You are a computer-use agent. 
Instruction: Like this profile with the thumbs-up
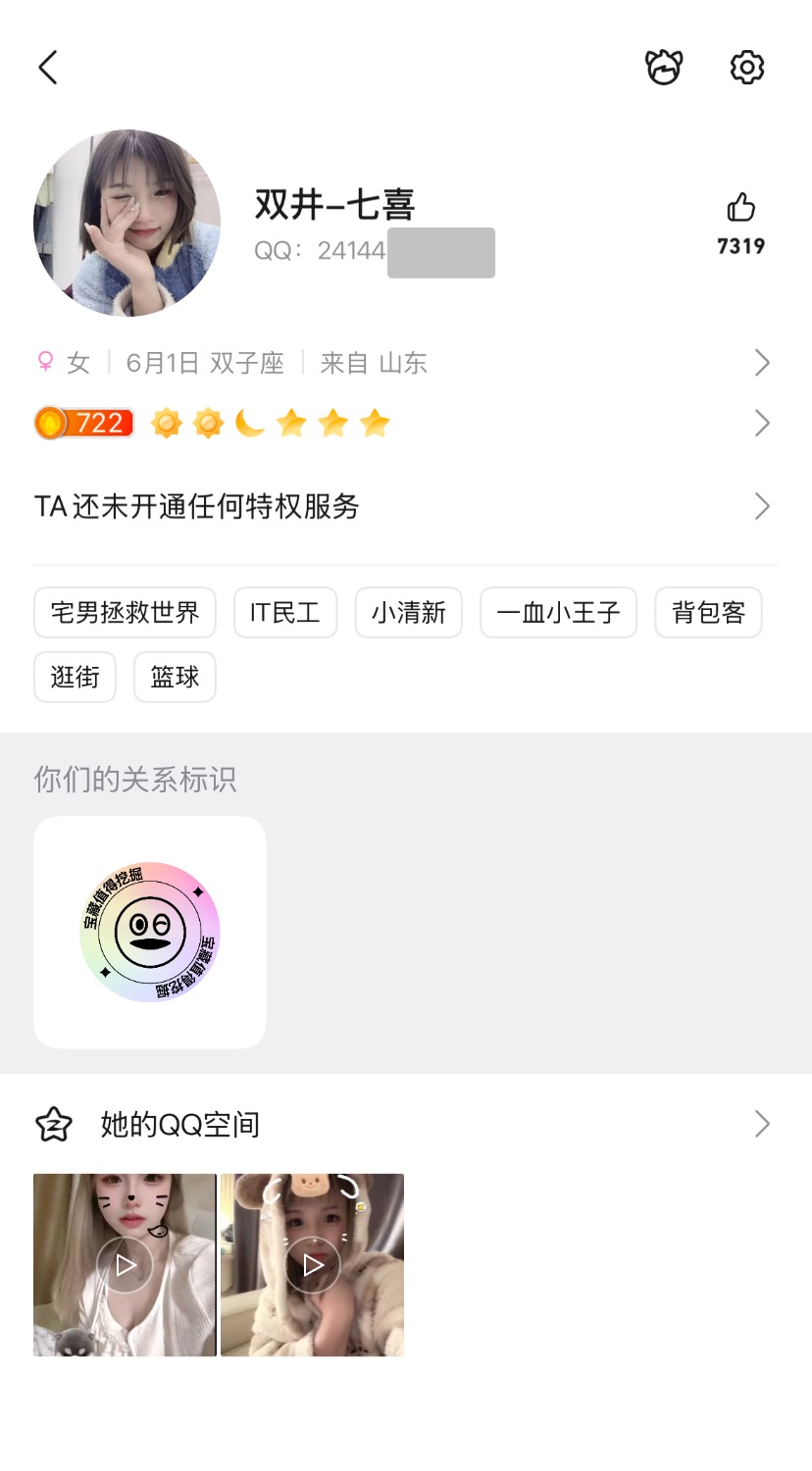pyautogui.click(x=740, y=208)
